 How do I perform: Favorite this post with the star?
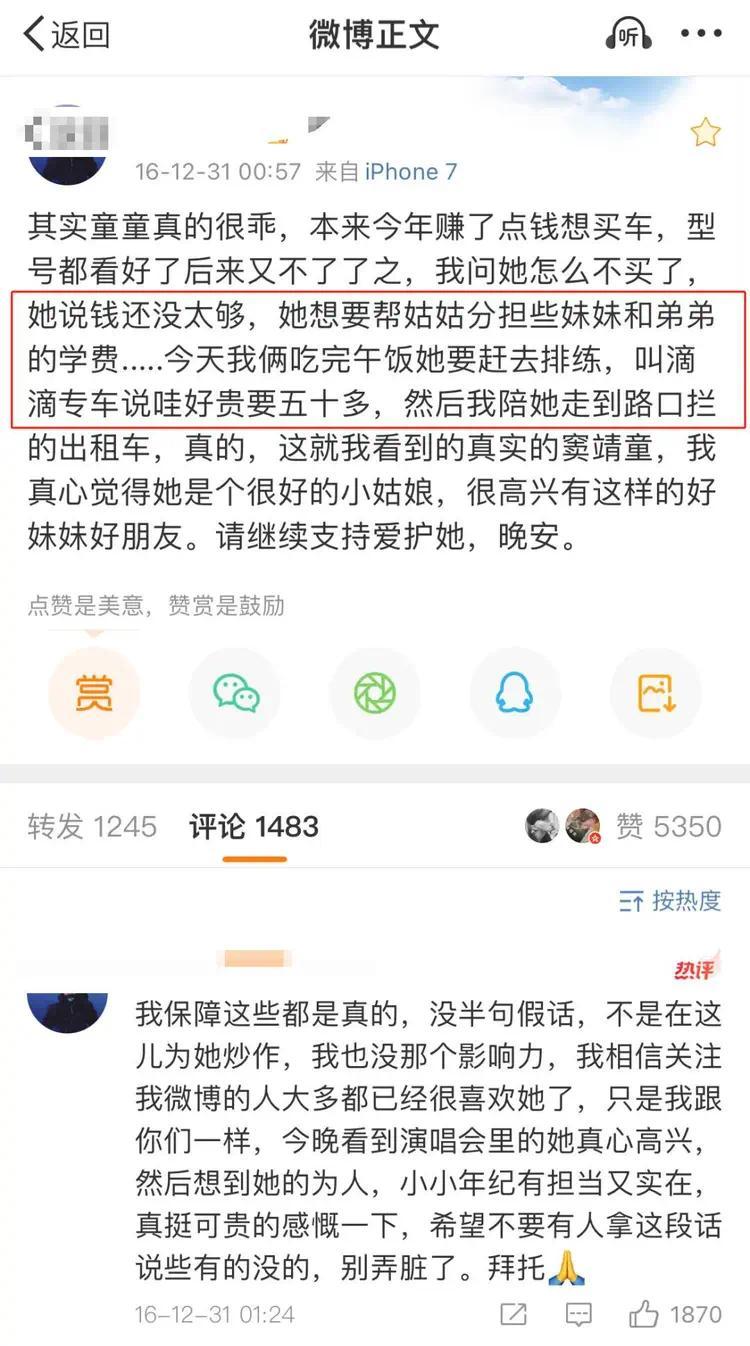(705, 133)
